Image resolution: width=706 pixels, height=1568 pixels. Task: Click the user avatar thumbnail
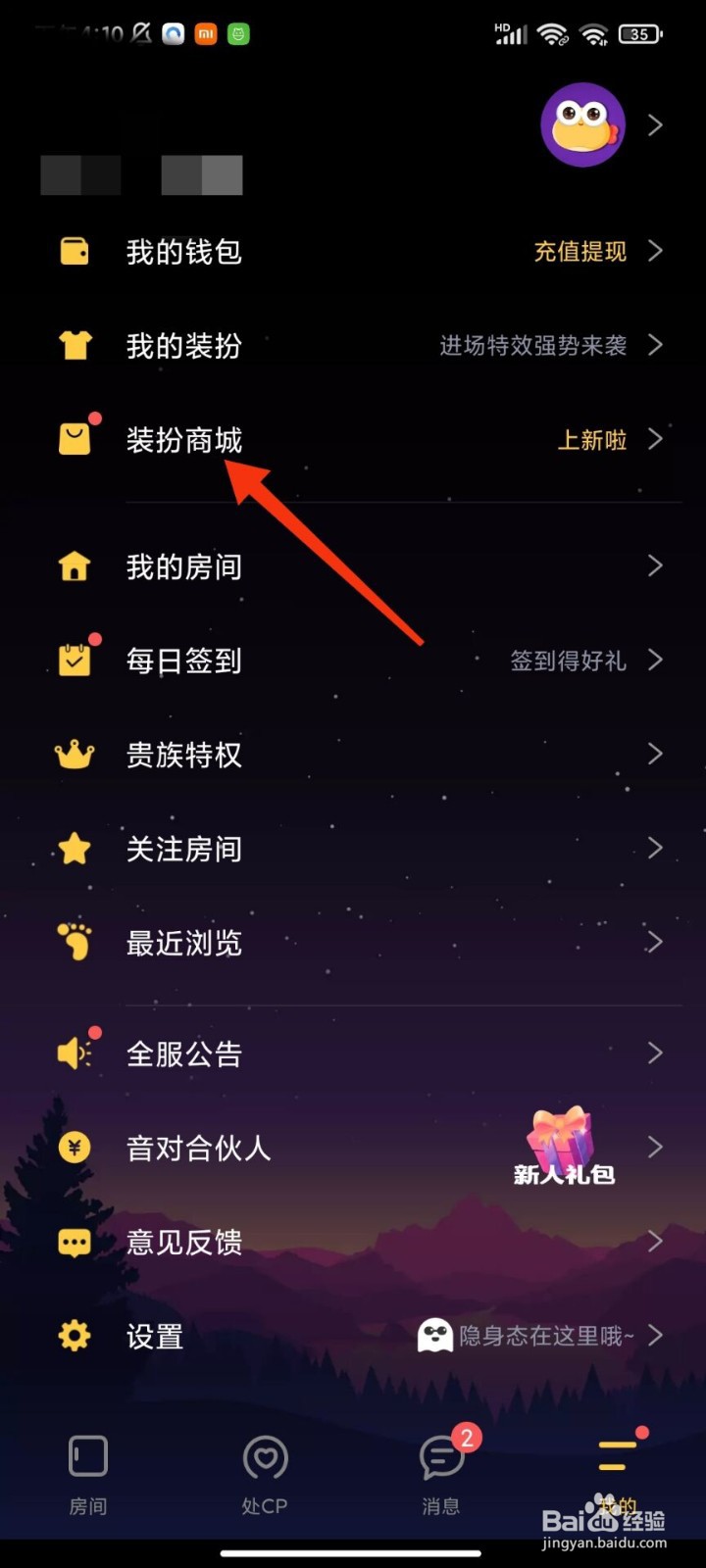tap(582, 125)
